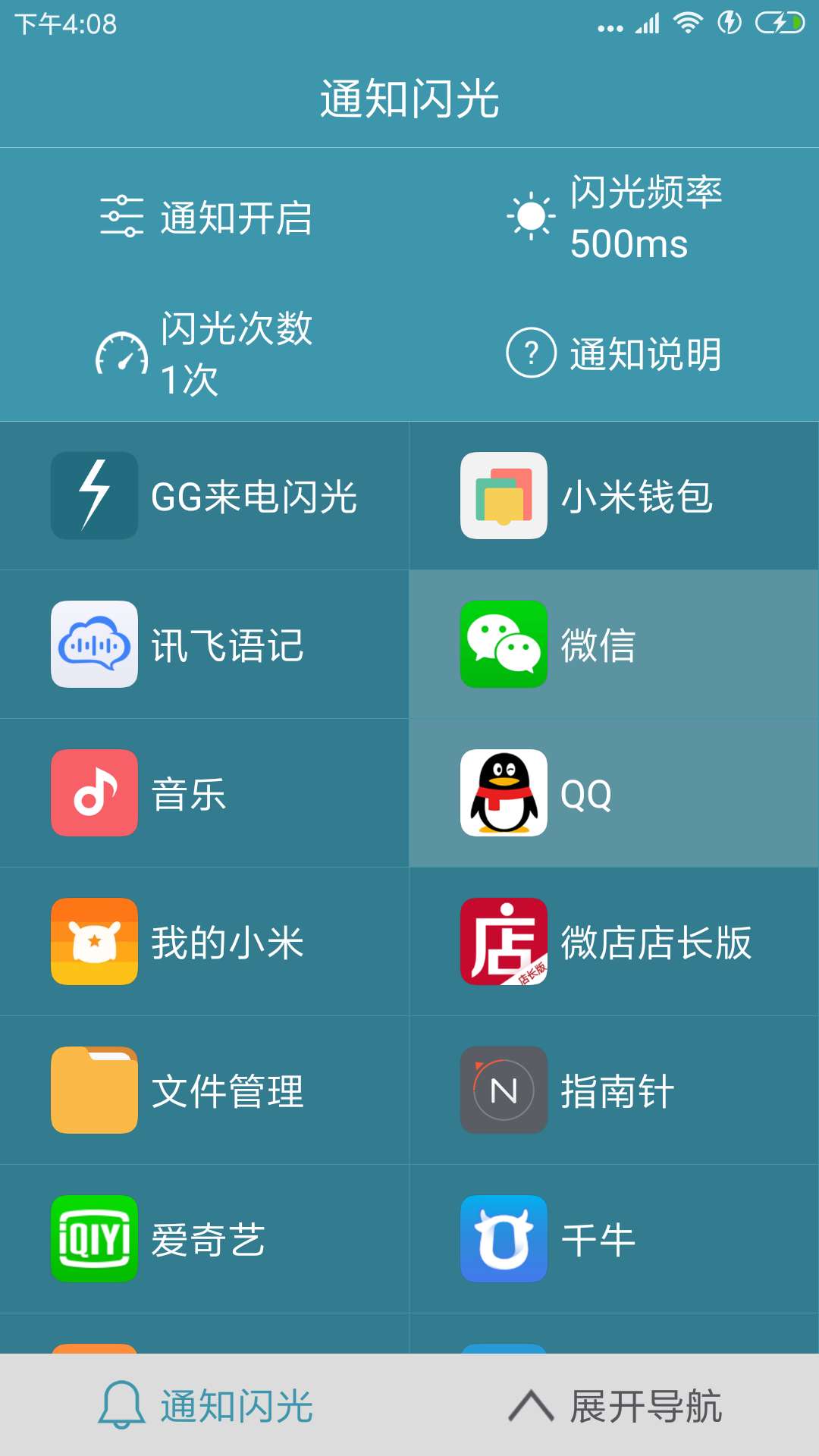Open 闪光次数 to change flash count
The image size is (819, 1456).
(x=205, y=351)
